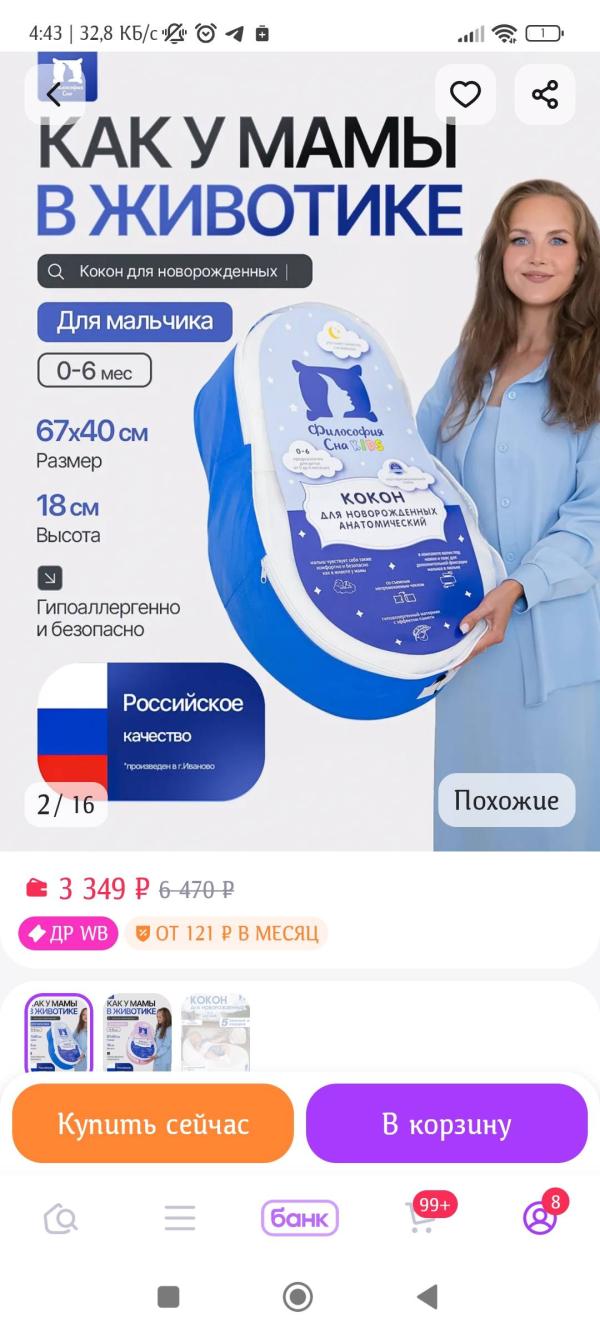Switch to the банк tab
This screenshot has height=1332, width=600.
pyautogui.click(x=300, y=1218)
